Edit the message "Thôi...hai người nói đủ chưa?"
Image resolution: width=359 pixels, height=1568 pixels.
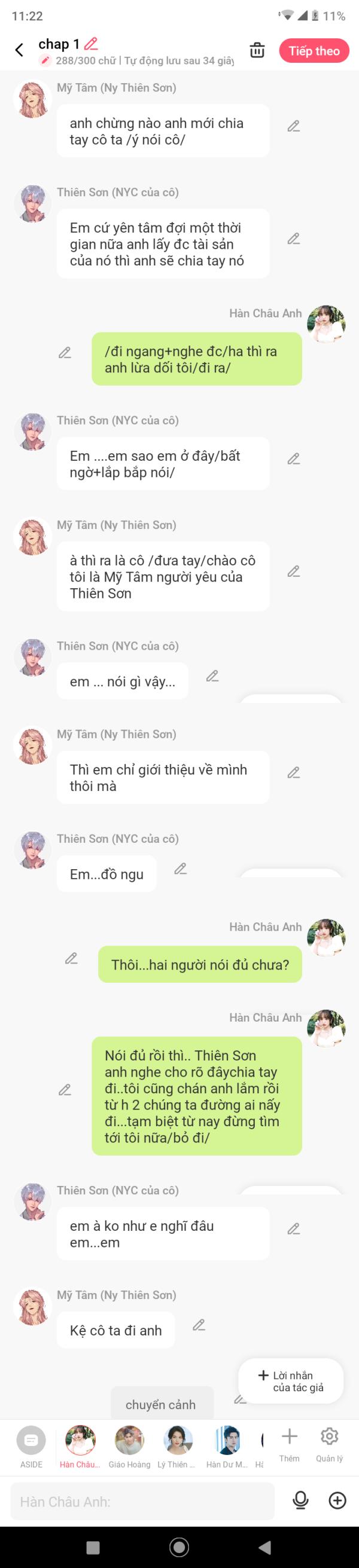[x=71, y=959]
